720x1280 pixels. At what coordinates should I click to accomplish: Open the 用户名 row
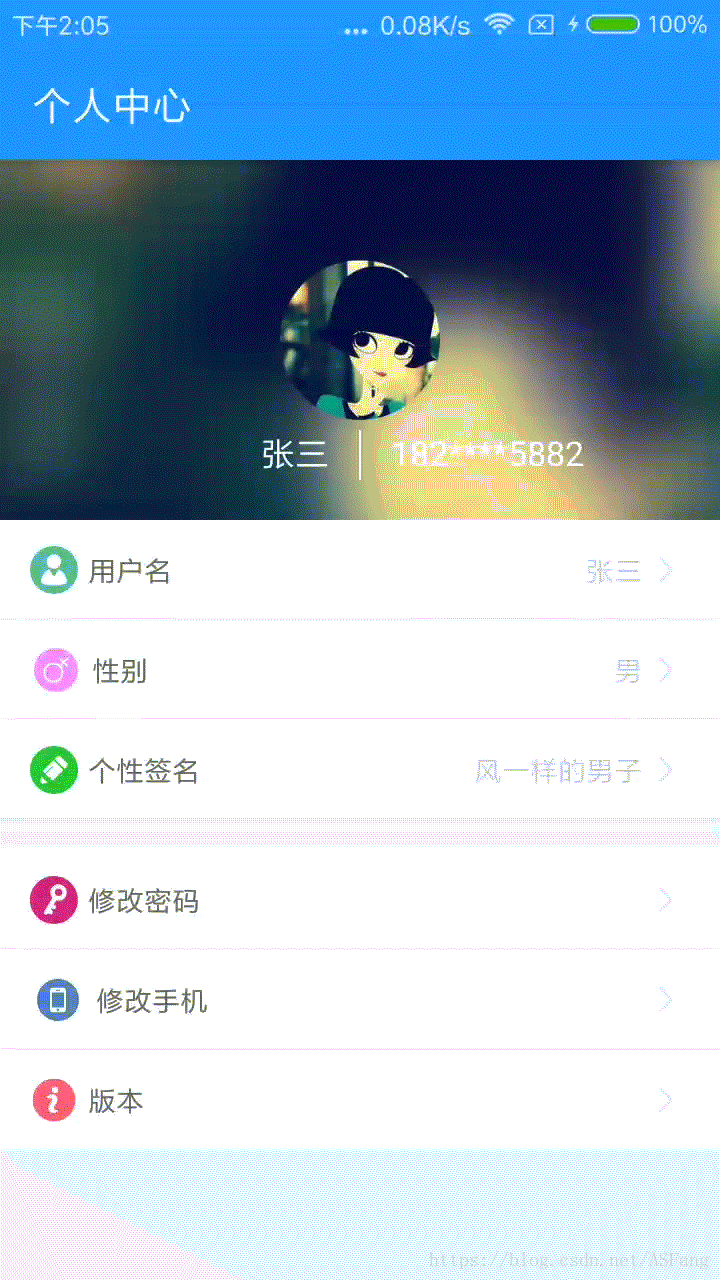coord(360,570)
